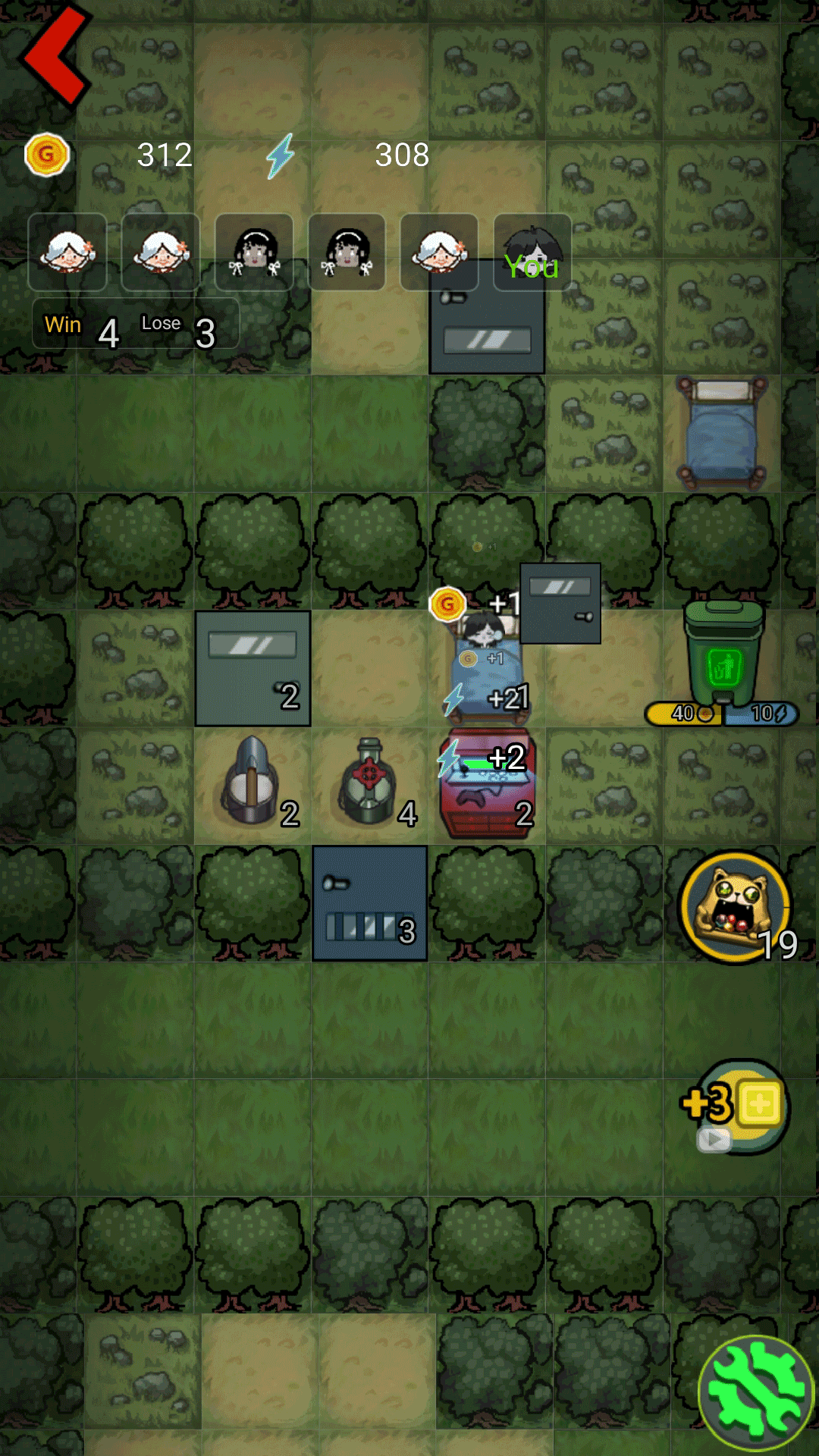Select the red game console on the grid
819x1456 pixels.
[x=488, y=785]
